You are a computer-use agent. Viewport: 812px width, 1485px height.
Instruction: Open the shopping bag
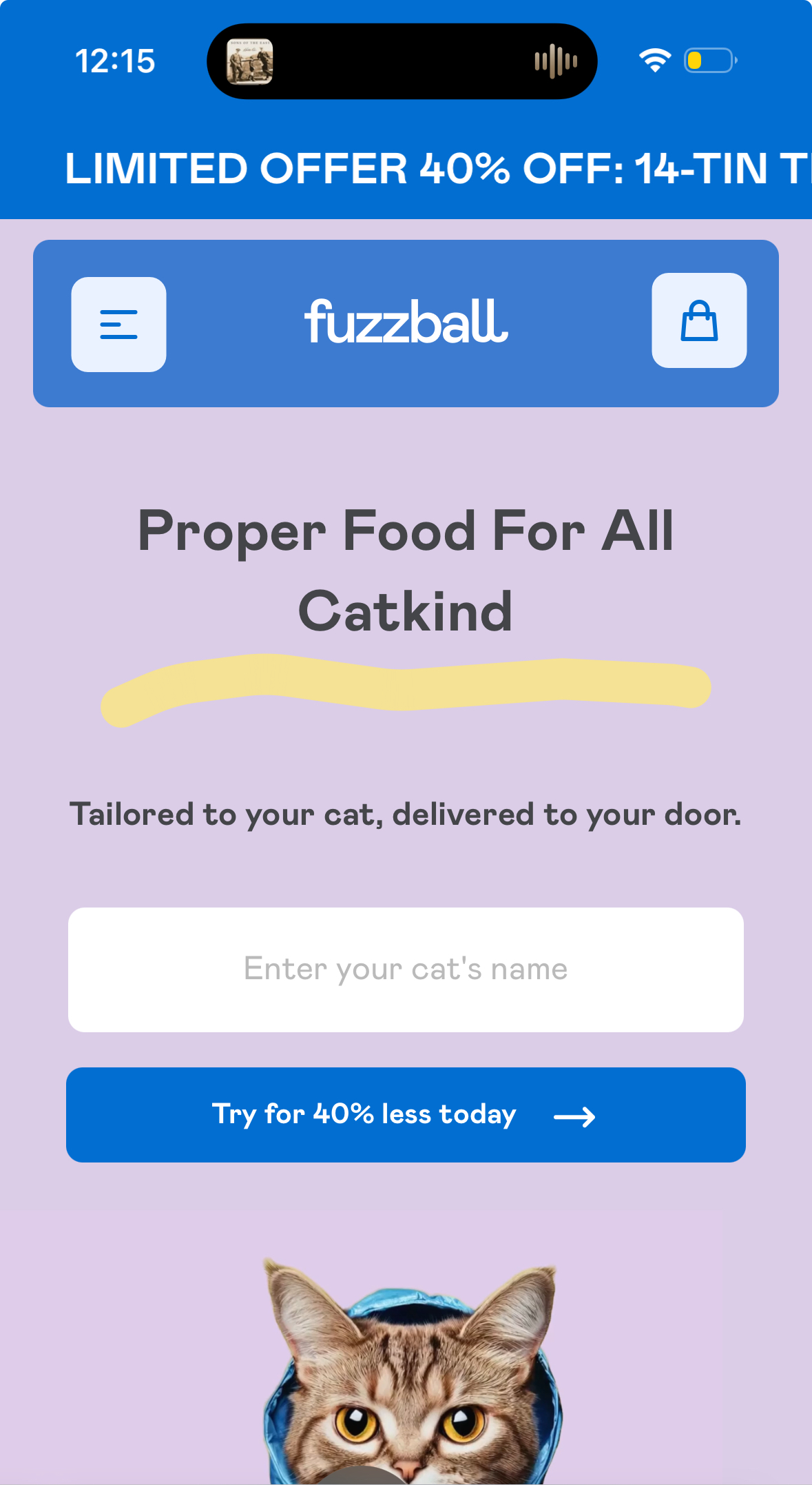click(x=699, y=320)
